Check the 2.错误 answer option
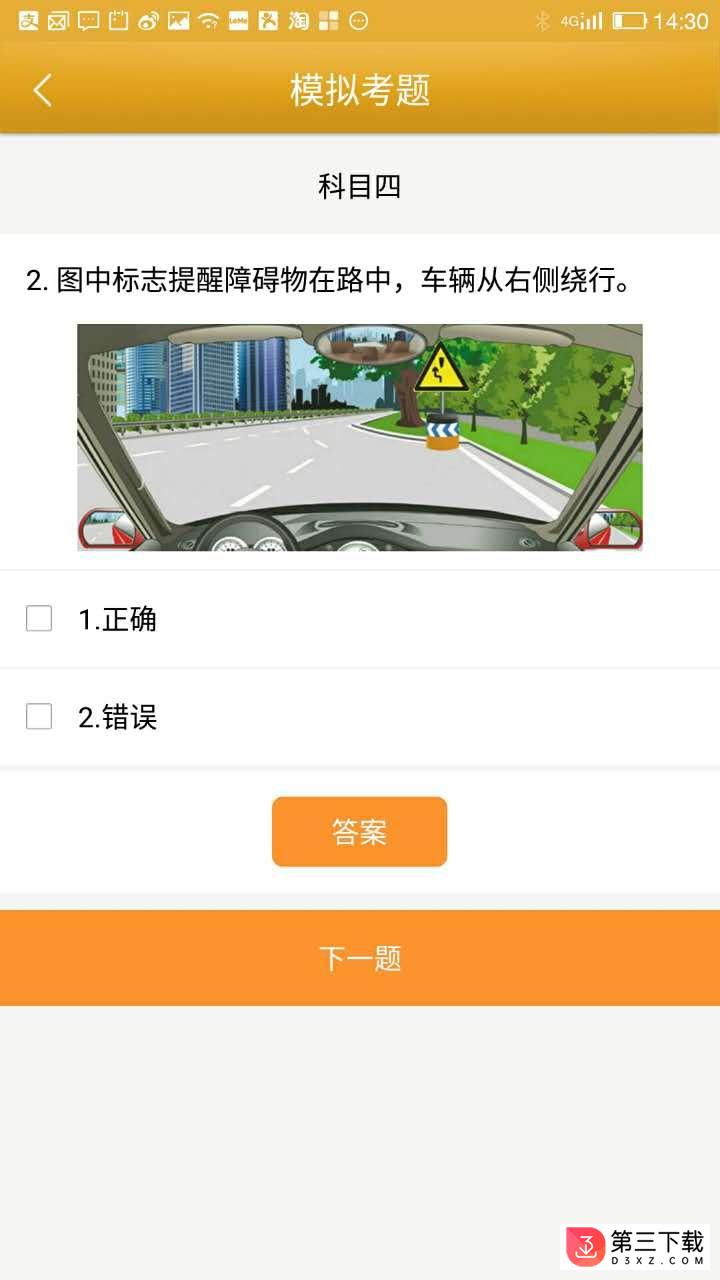The image size is (720, 1280). tap(39, 717)
